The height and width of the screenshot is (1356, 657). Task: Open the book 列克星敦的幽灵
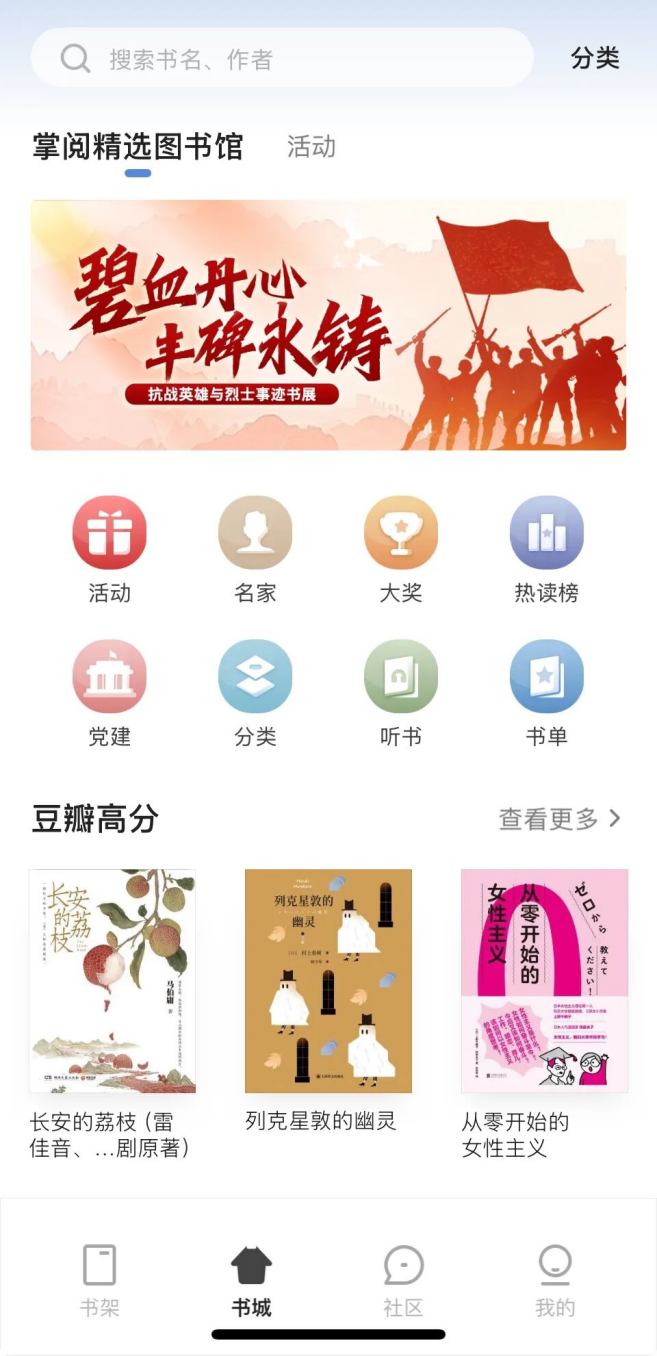point(328,981)
